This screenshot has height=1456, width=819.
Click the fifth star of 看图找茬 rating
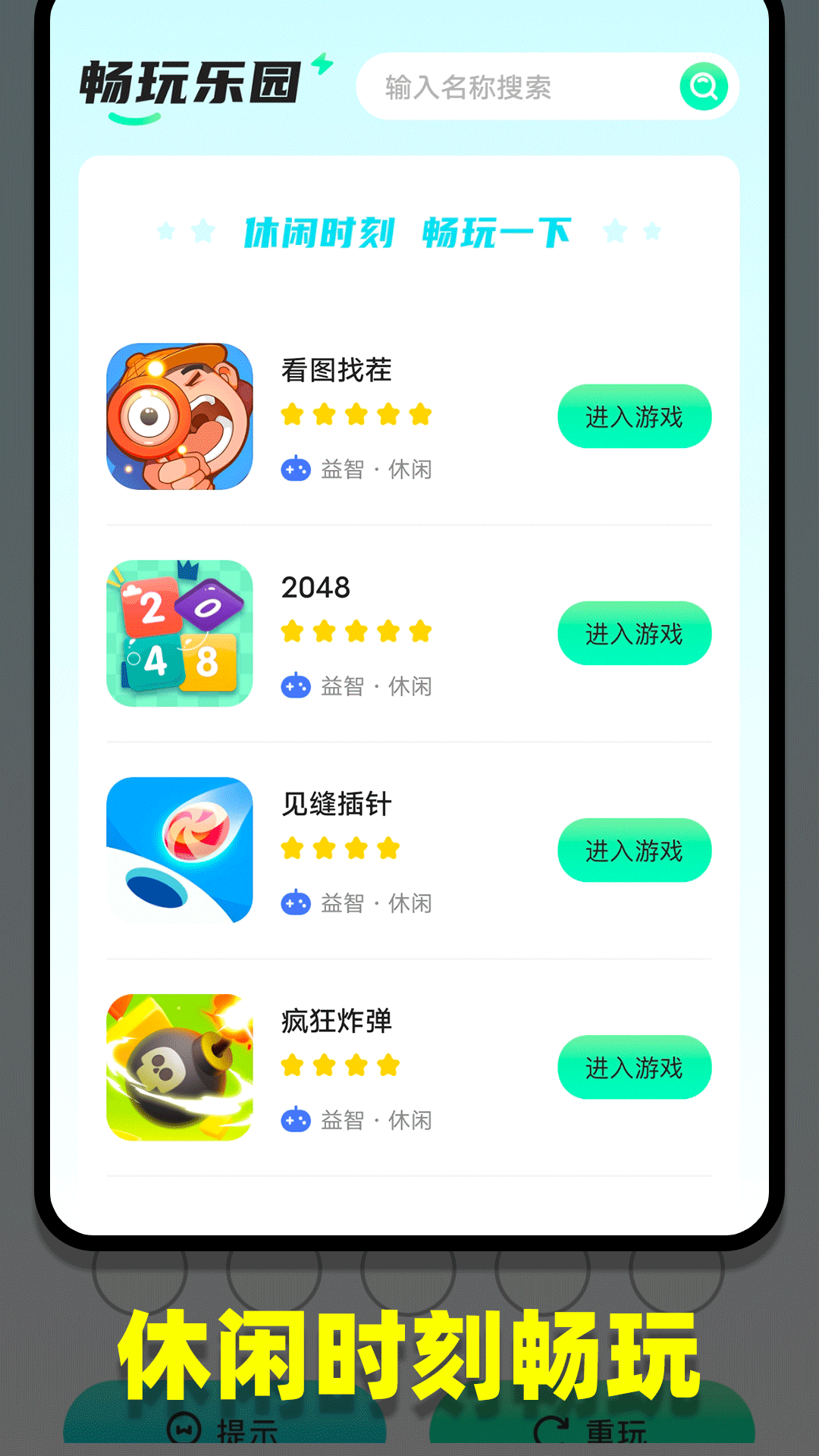click(419, 416)
